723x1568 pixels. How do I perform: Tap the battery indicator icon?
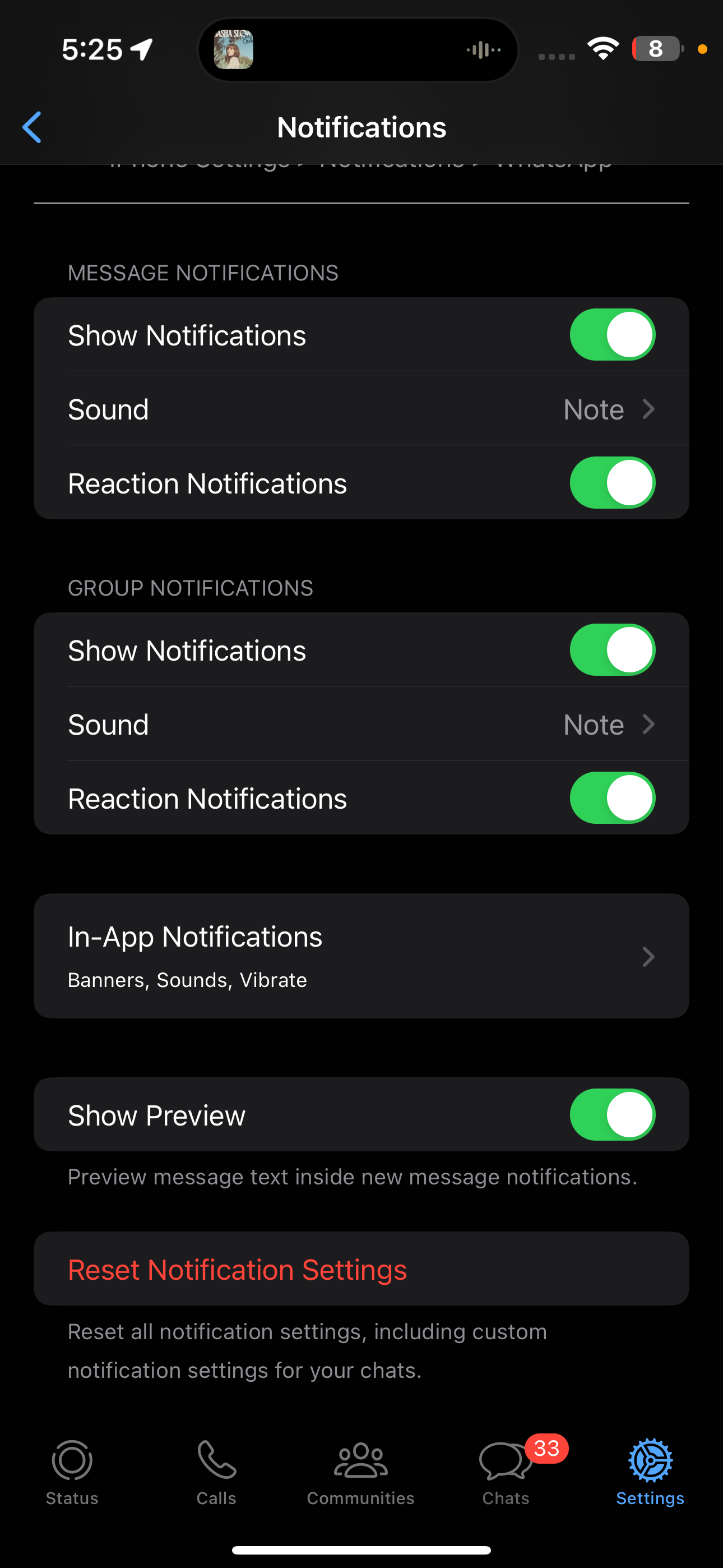[x=656, y=49]
